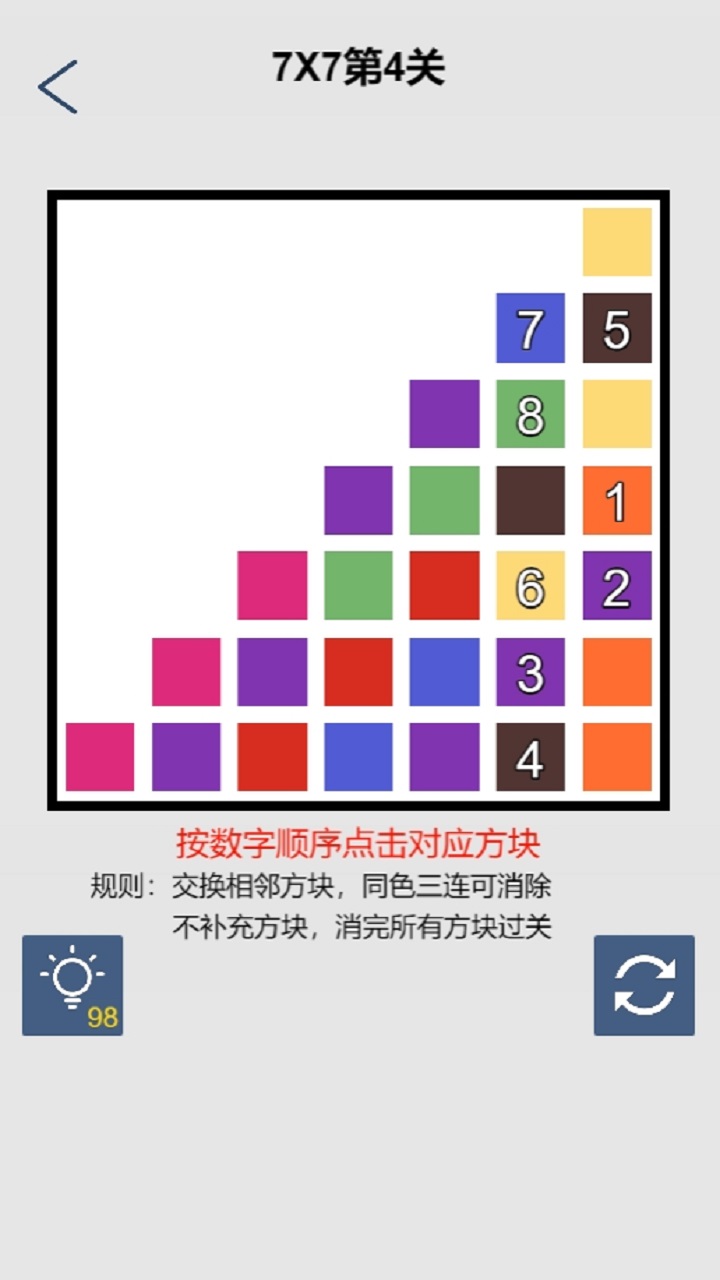720x1280 pixels.
Task: Tap numbered tile 5 on the dark brown block
Action: tap(617, 328)
